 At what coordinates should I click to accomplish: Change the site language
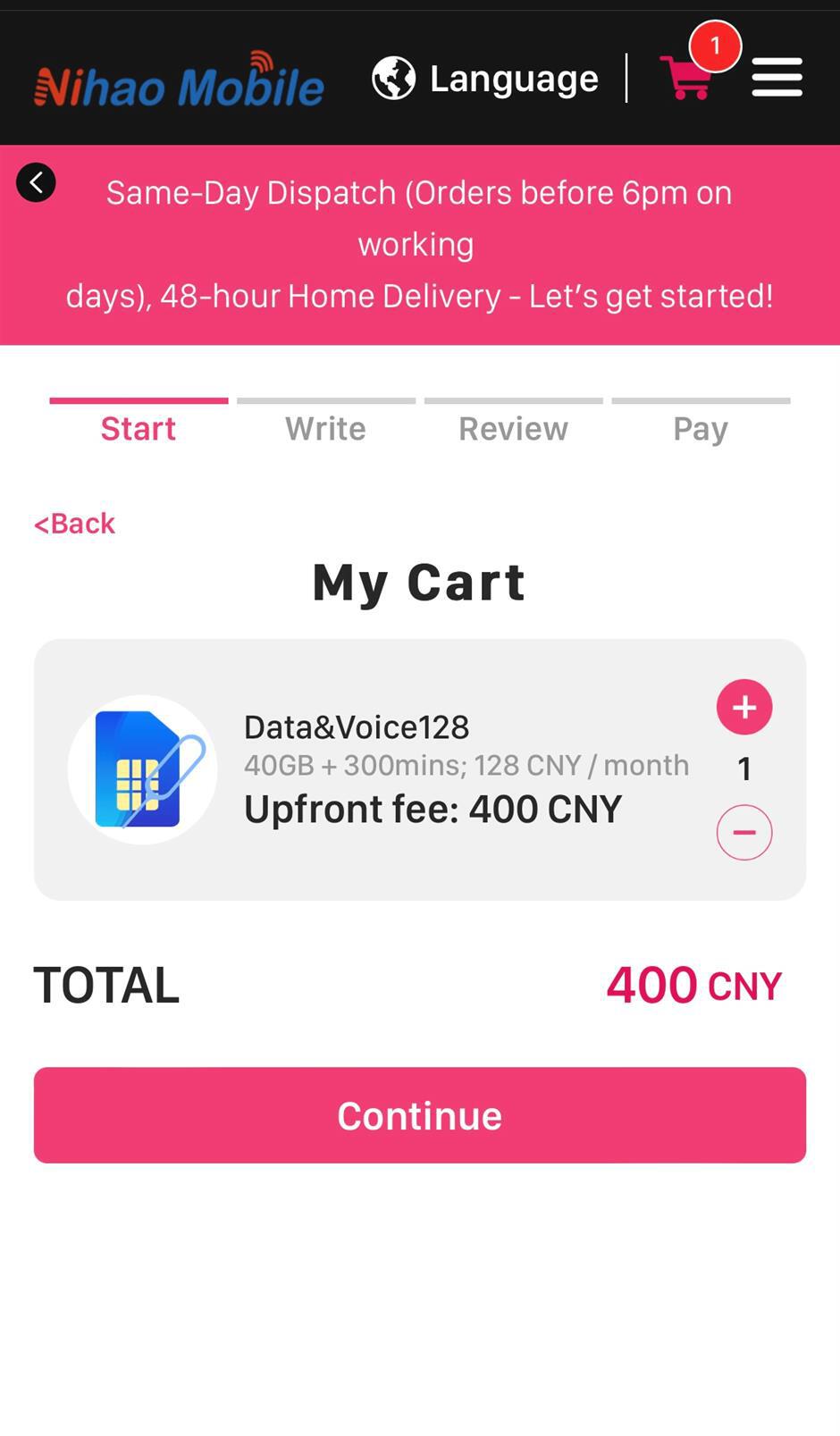coord(486,79)
